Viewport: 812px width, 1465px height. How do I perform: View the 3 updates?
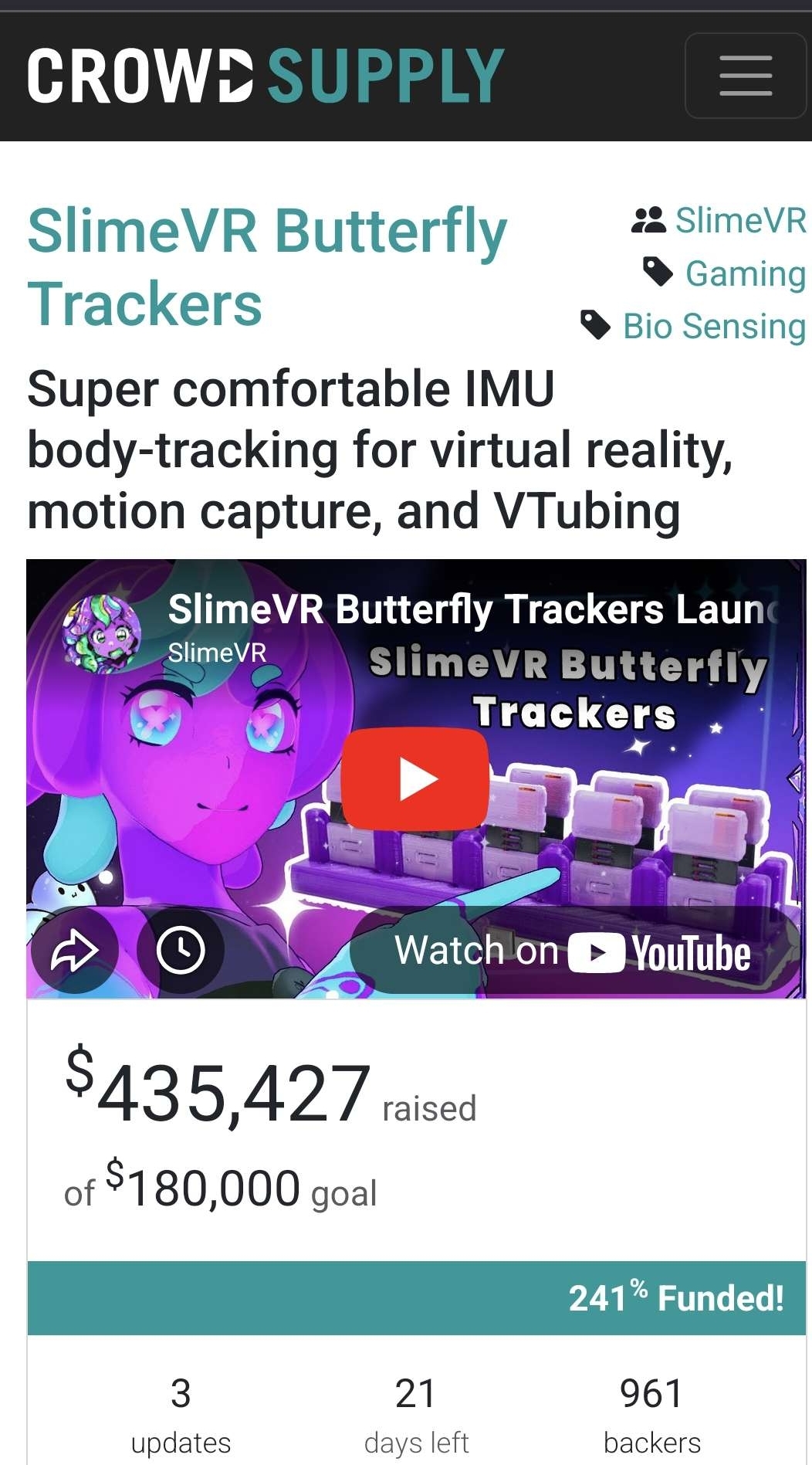click(x=181, y=1414)
